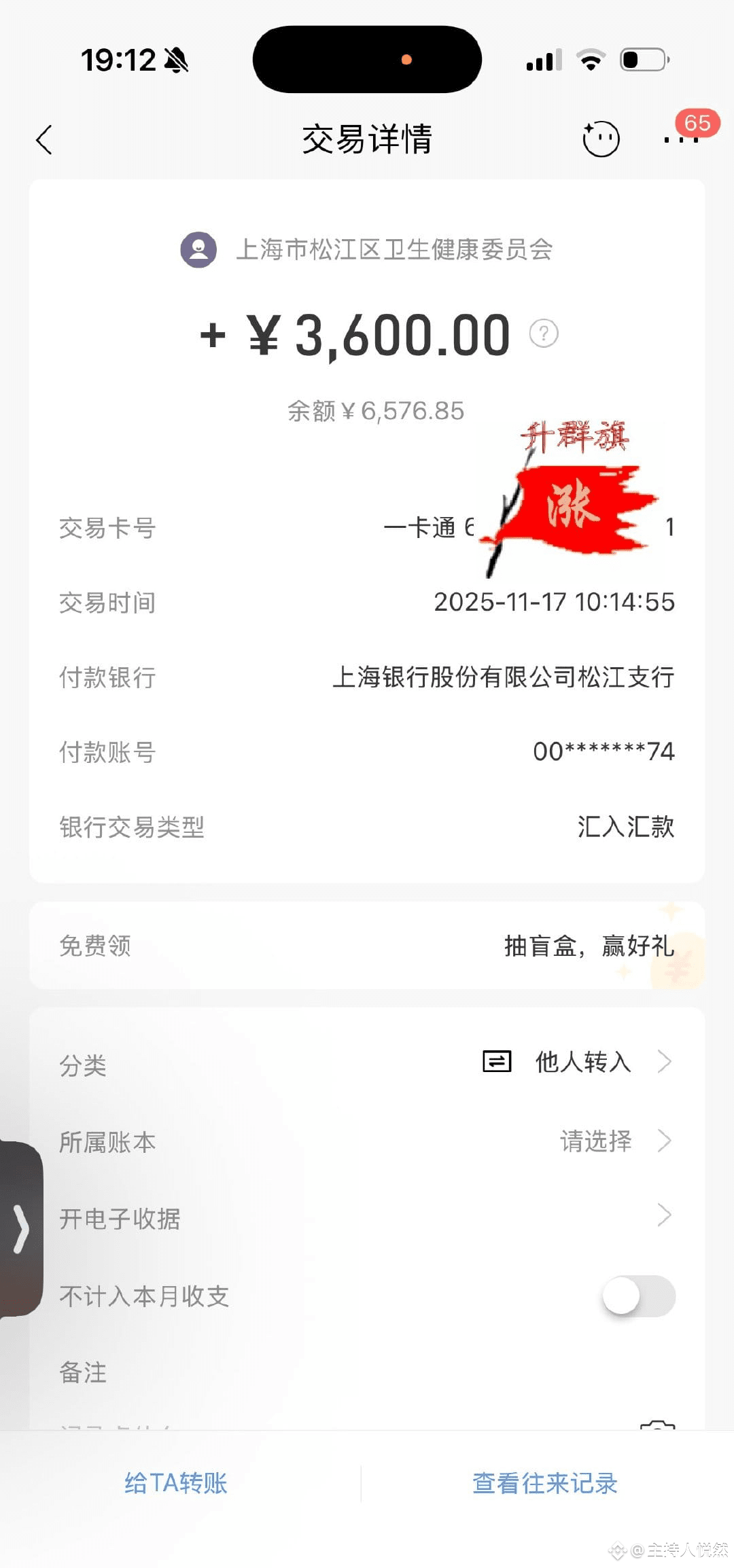Toggle 不计入本月收支 switch
The width and height of the screenshot is (734, 1568).
tap(637, 1296)
